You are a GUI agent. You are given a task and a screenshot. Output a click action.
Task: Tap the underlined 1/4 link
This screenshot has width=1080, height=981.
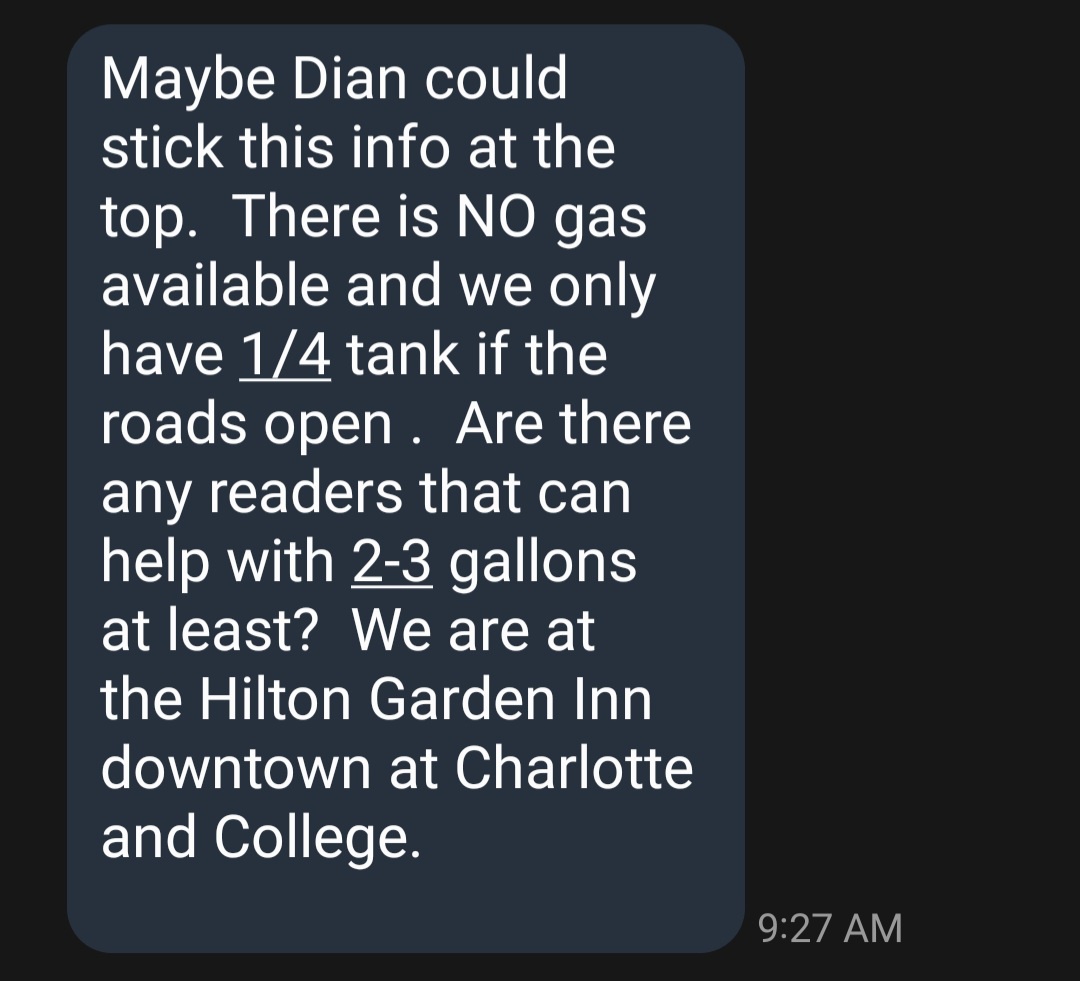[x=285, y=355]
